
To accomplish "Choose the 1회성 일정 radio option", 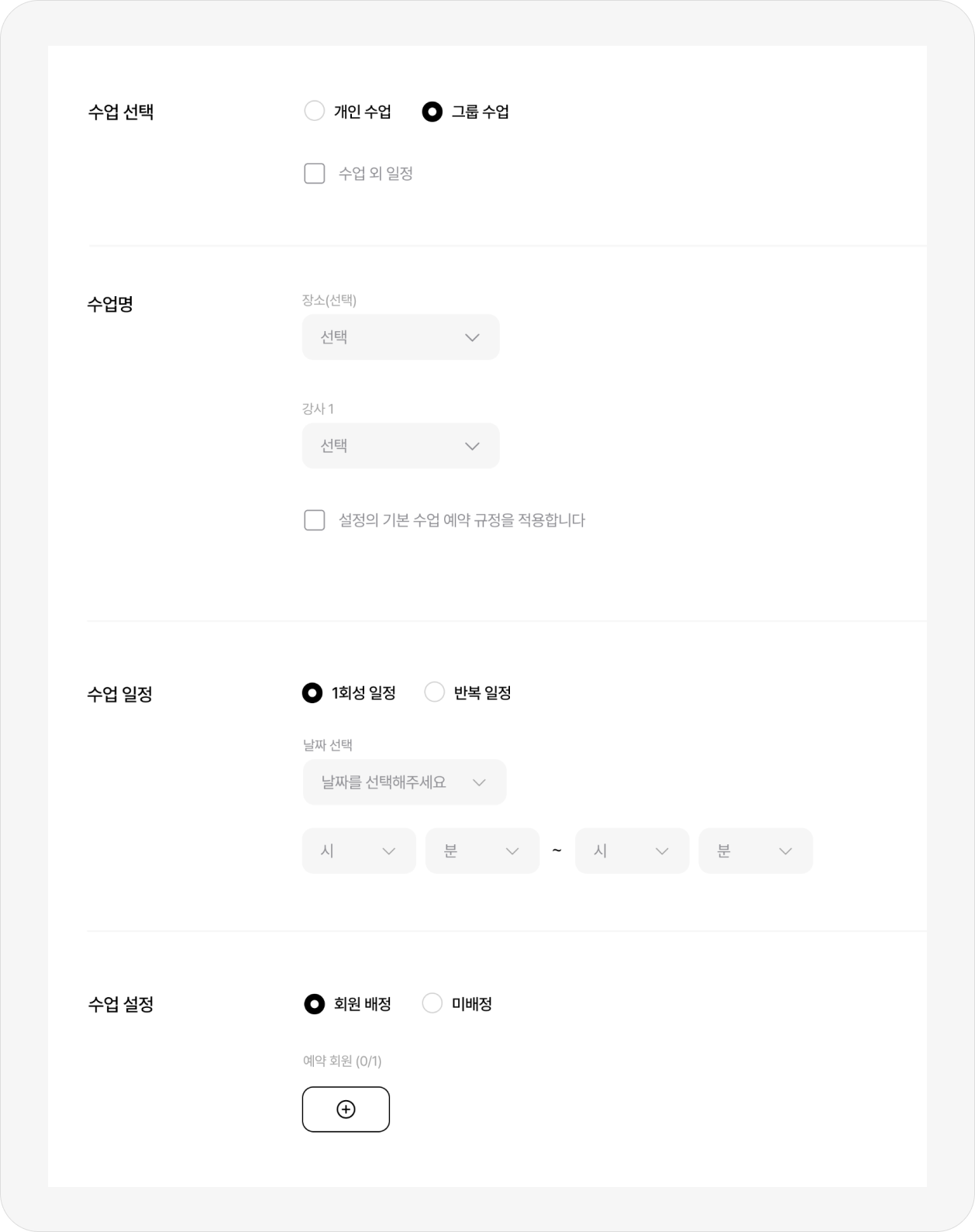I will pyautogui.click(x=312, y=693).
